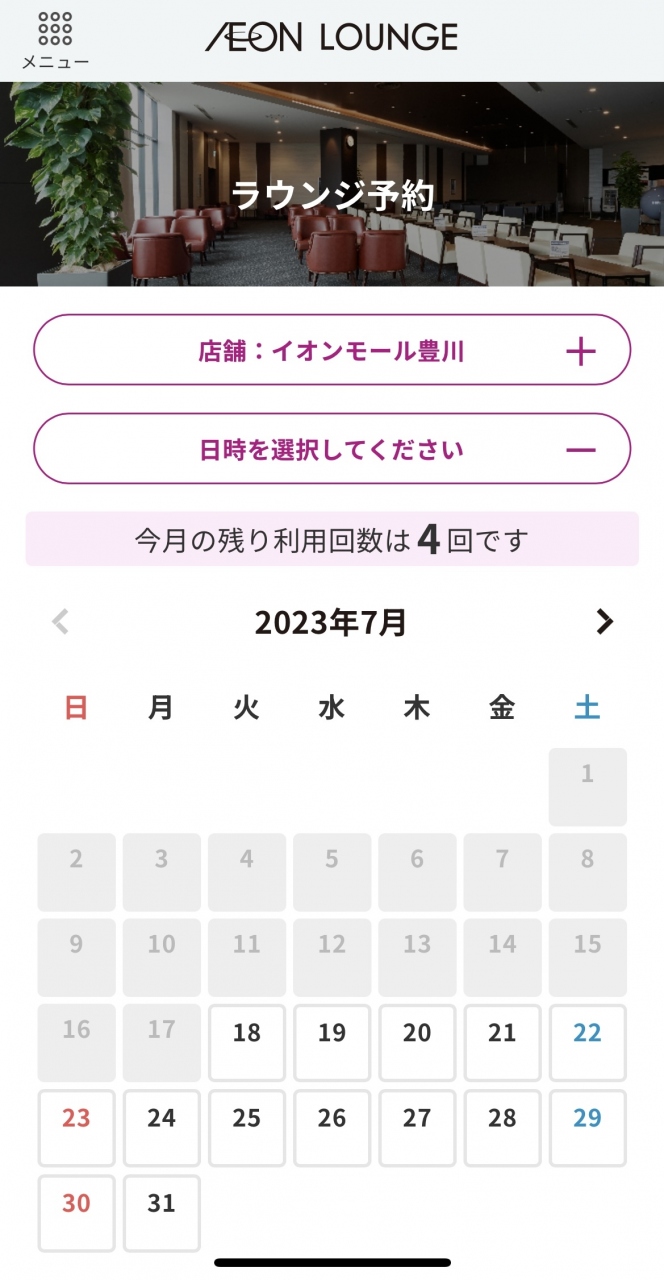Select July 31 on the calendar
Viewport: 664px width, 1280px height.
[162, 1213]
